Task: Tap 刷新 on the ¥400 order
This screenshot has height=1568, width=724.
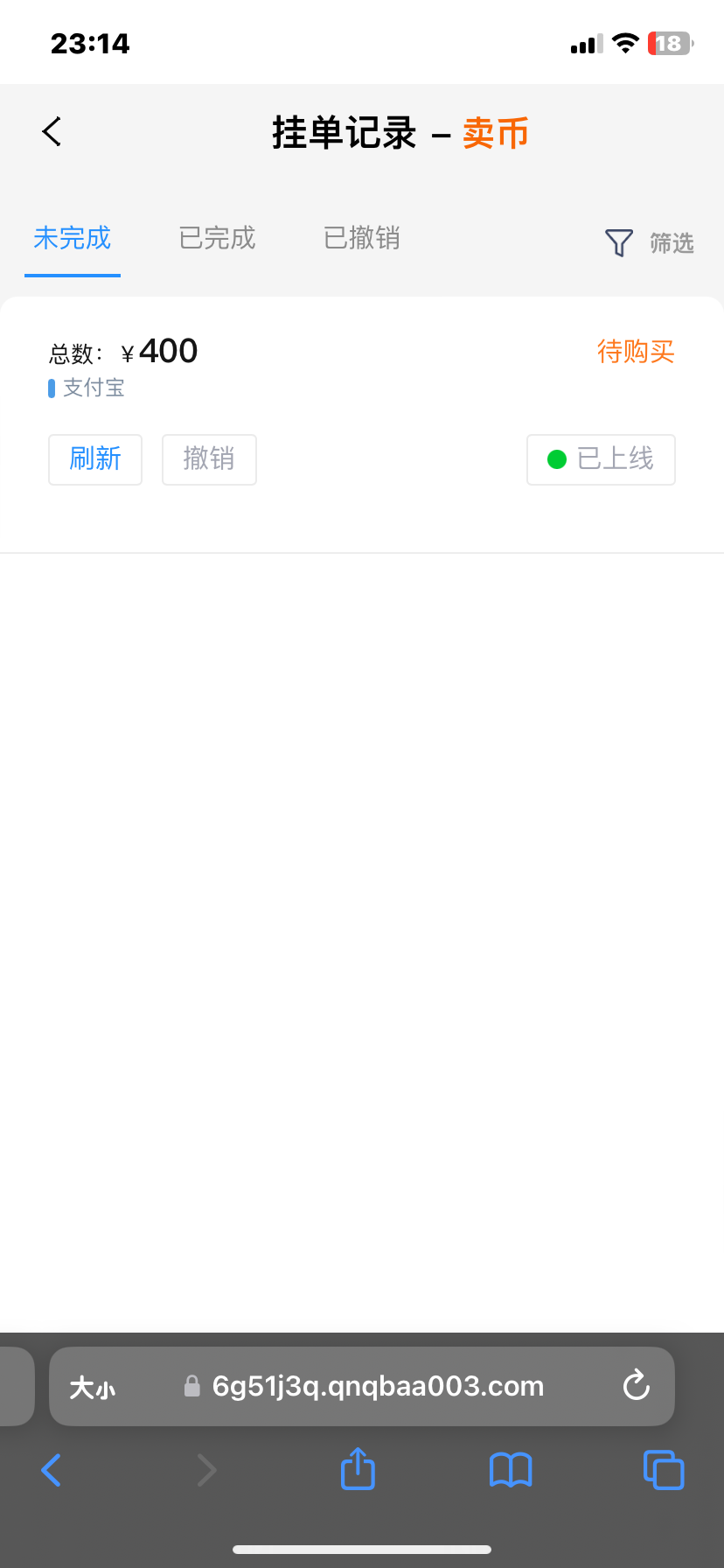Action: pyautogui.click(x=95, y=458)
